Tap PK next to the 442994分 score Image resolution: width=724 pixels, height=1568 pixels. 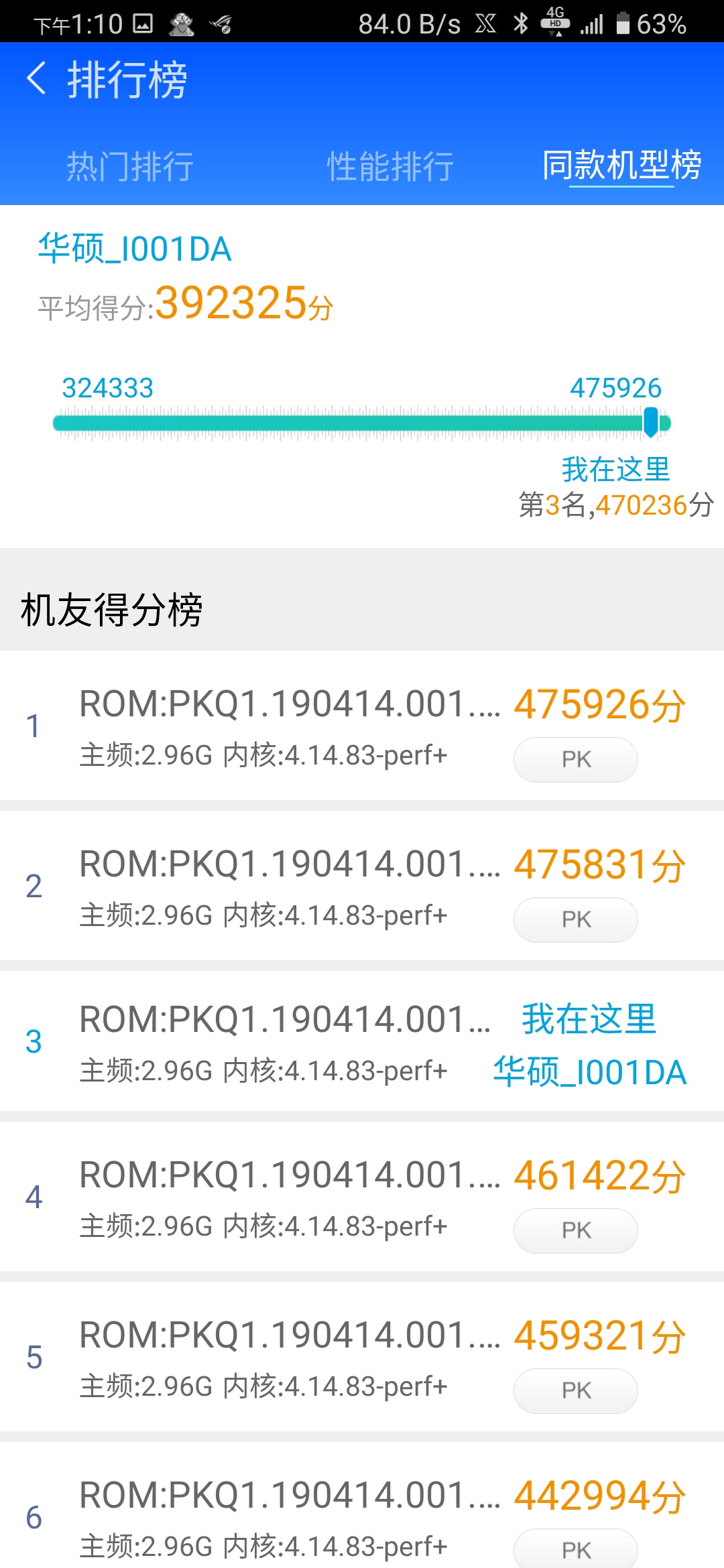click(575, 1549)
